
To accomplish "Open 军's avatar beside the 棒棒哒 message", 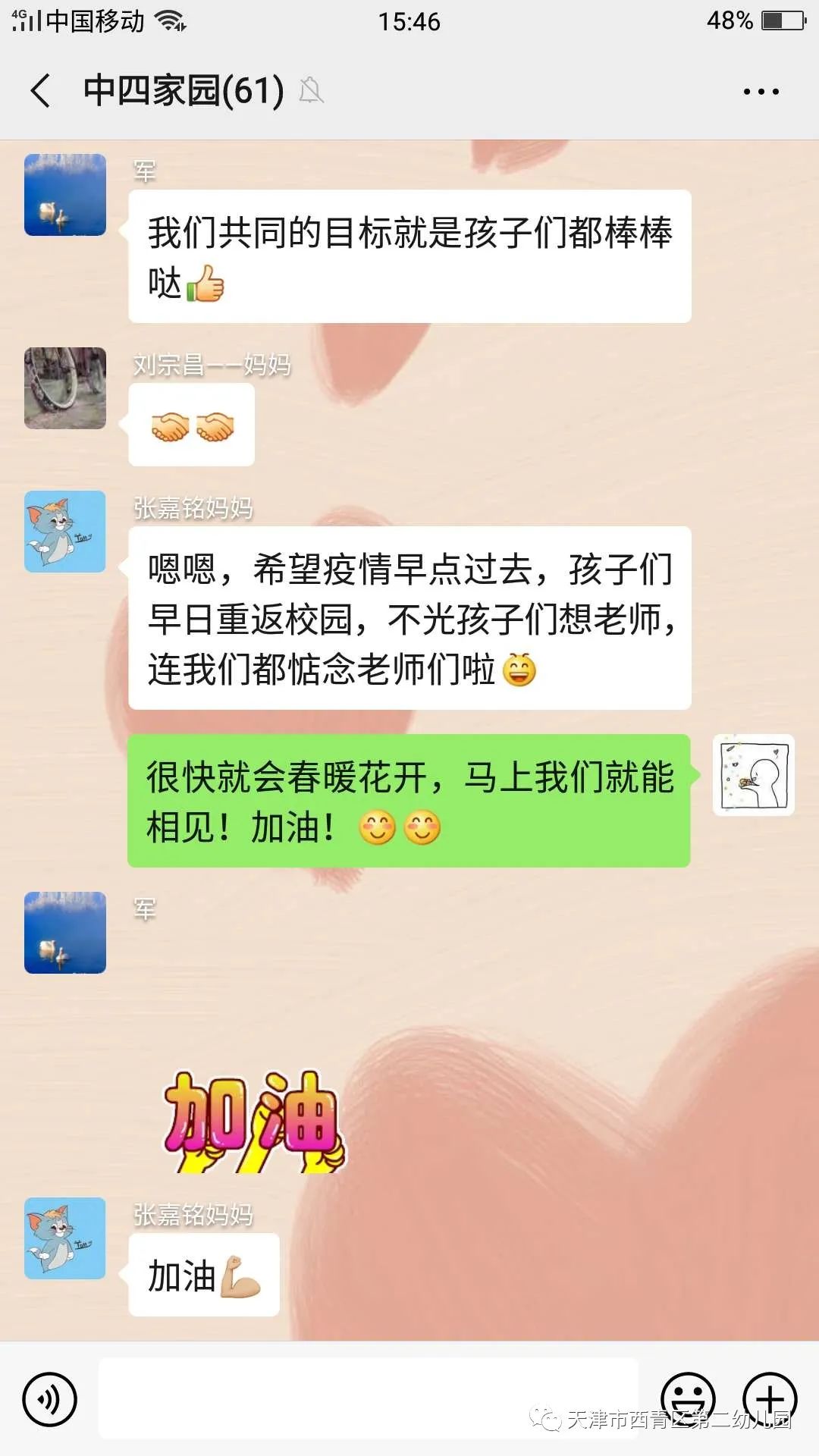I will (65, 195).
